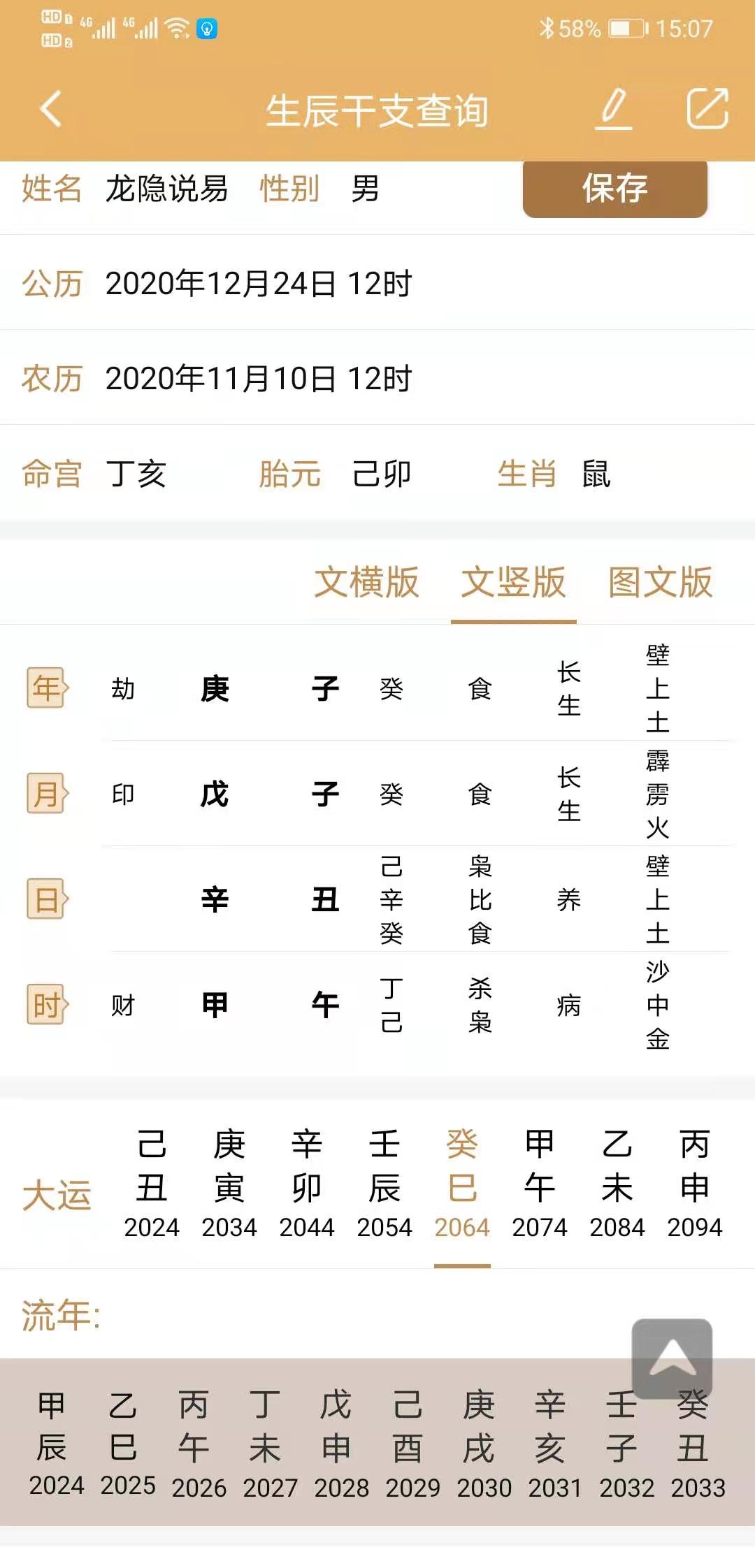Select the 乙未 2084 大运 period

(617, 1184)
